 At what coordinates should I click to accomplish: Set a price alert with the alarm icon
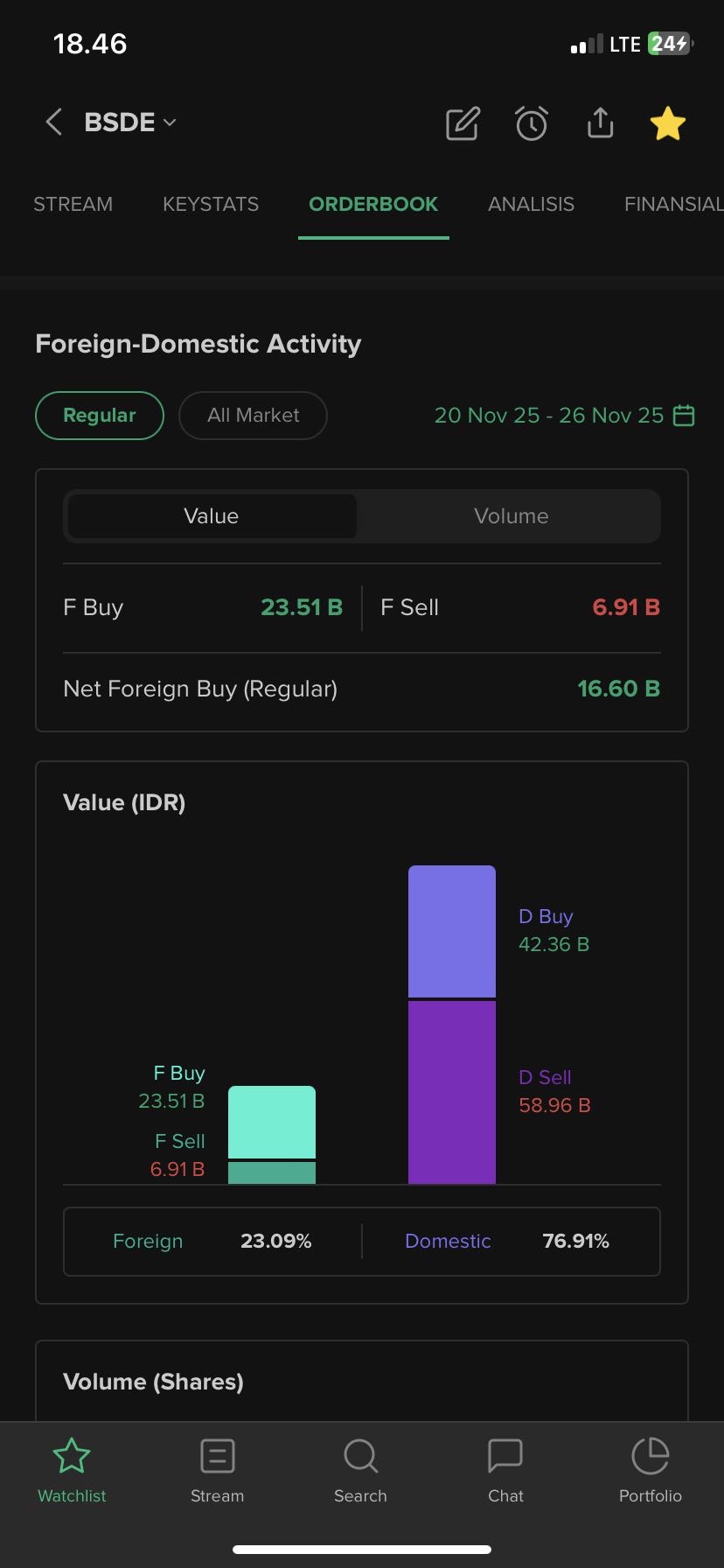532,123
